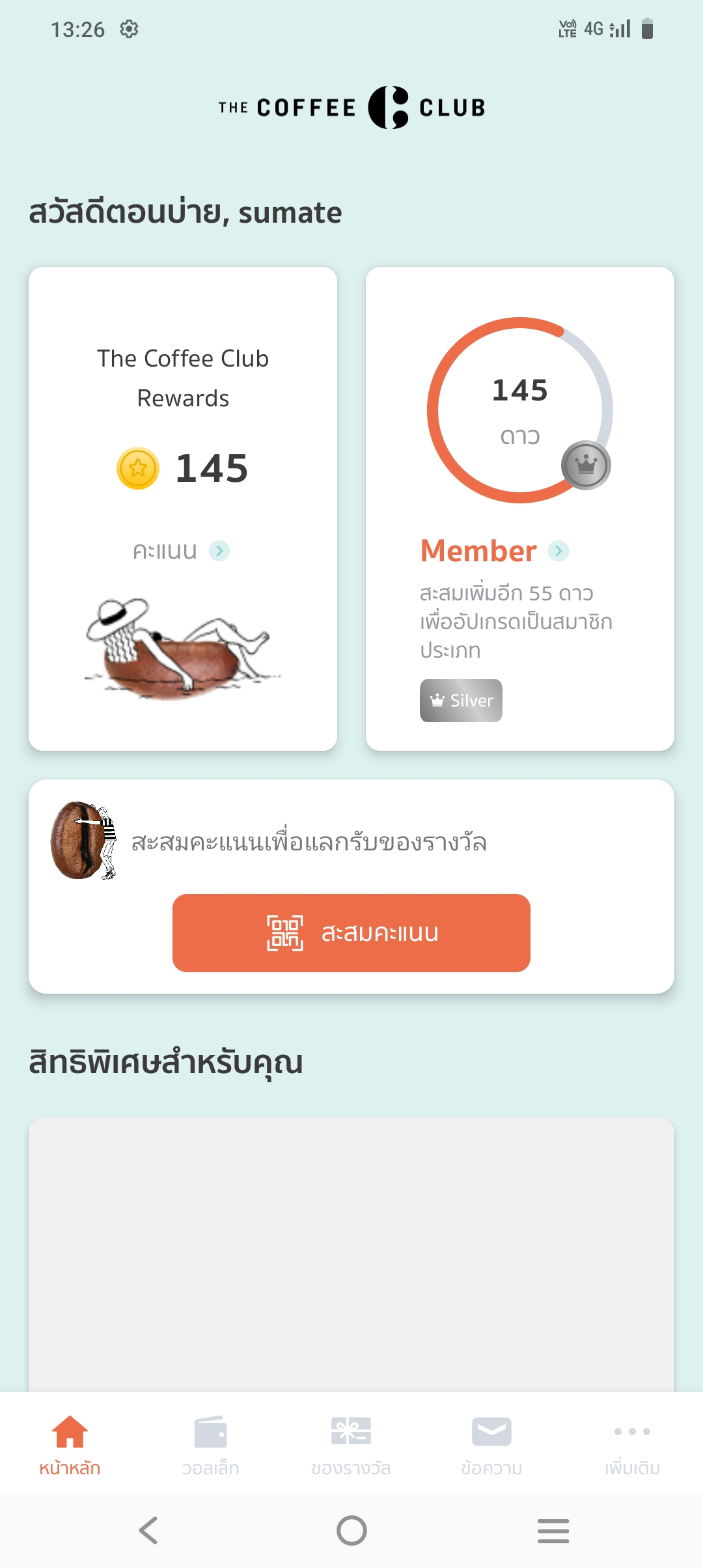Open recent apps from the navigation bar
Image resolution: width=703 pixels, height=1568 pixels.
[x=553, y=1530]
